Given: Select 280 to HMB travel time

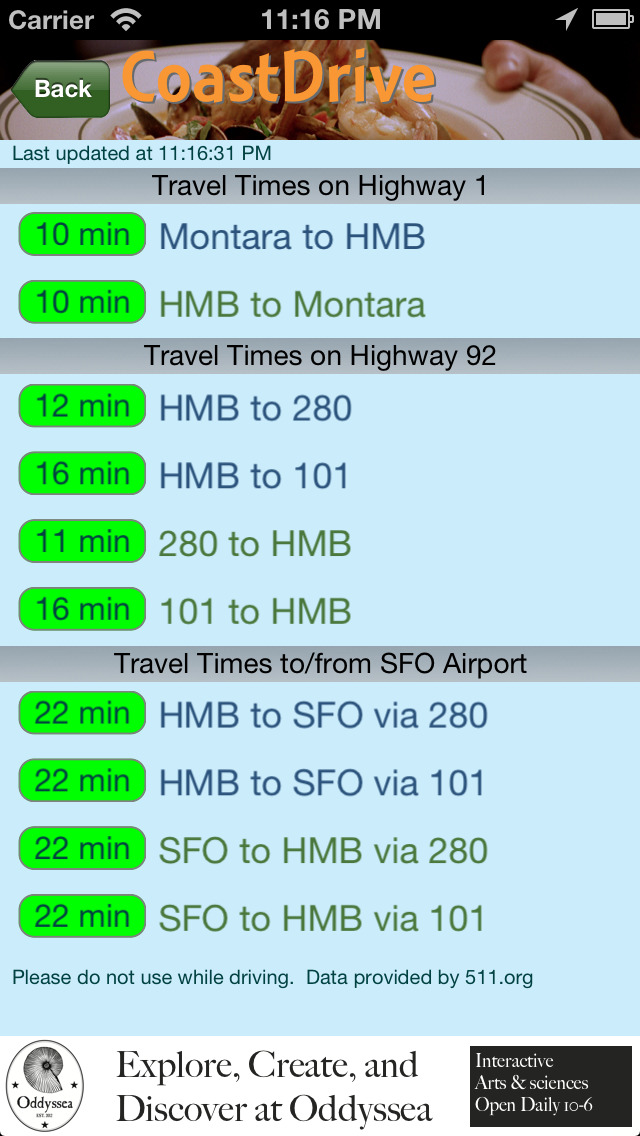Looking at the screenshot, I should click(320, 543).
